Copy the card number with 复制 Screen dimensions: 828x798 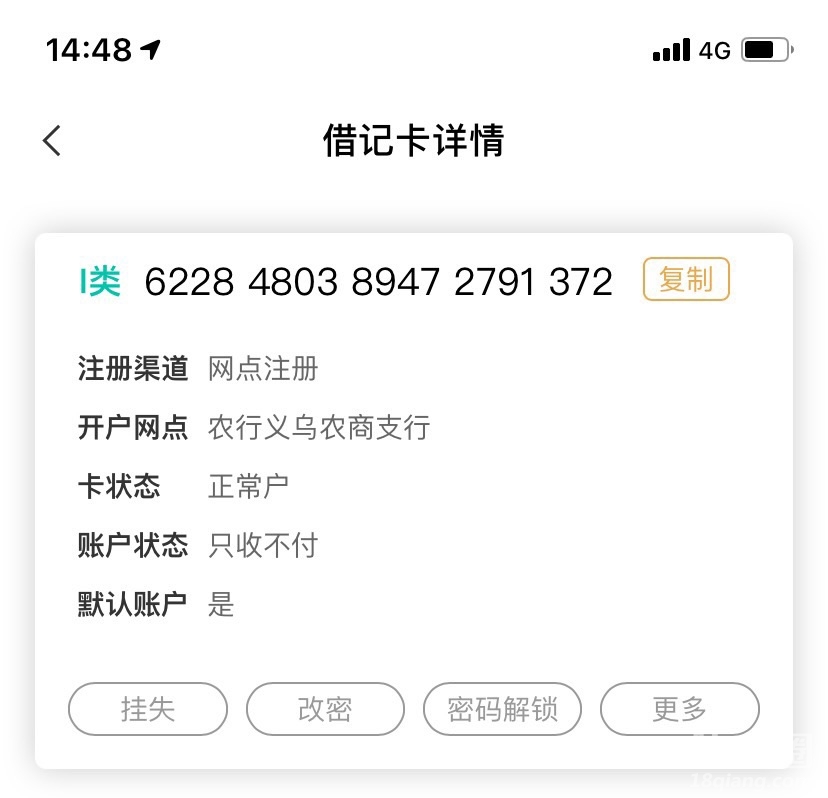[686, 280]
